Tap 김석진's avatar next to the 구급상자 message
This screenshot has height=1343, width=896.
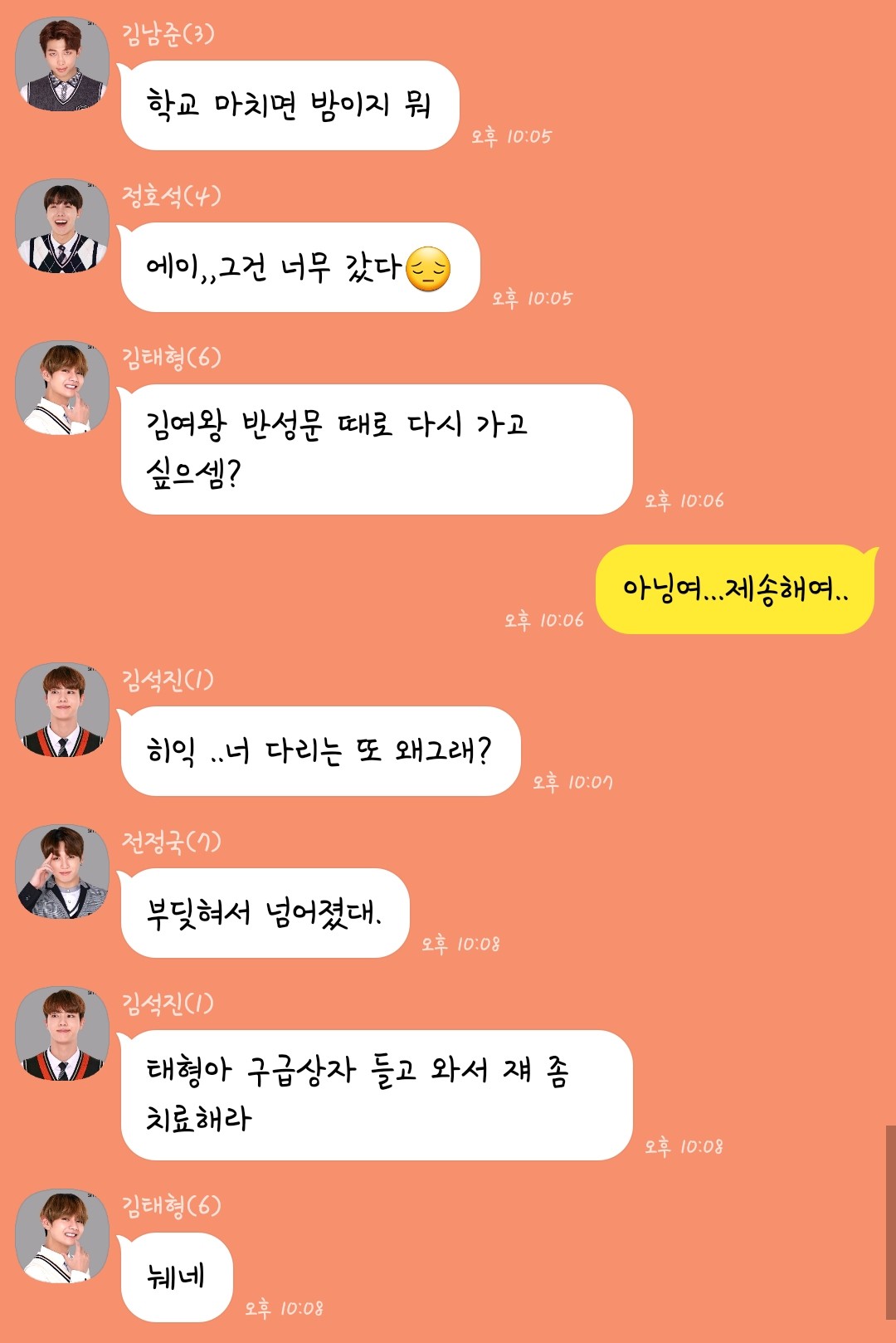click(x=62, y=1033)
